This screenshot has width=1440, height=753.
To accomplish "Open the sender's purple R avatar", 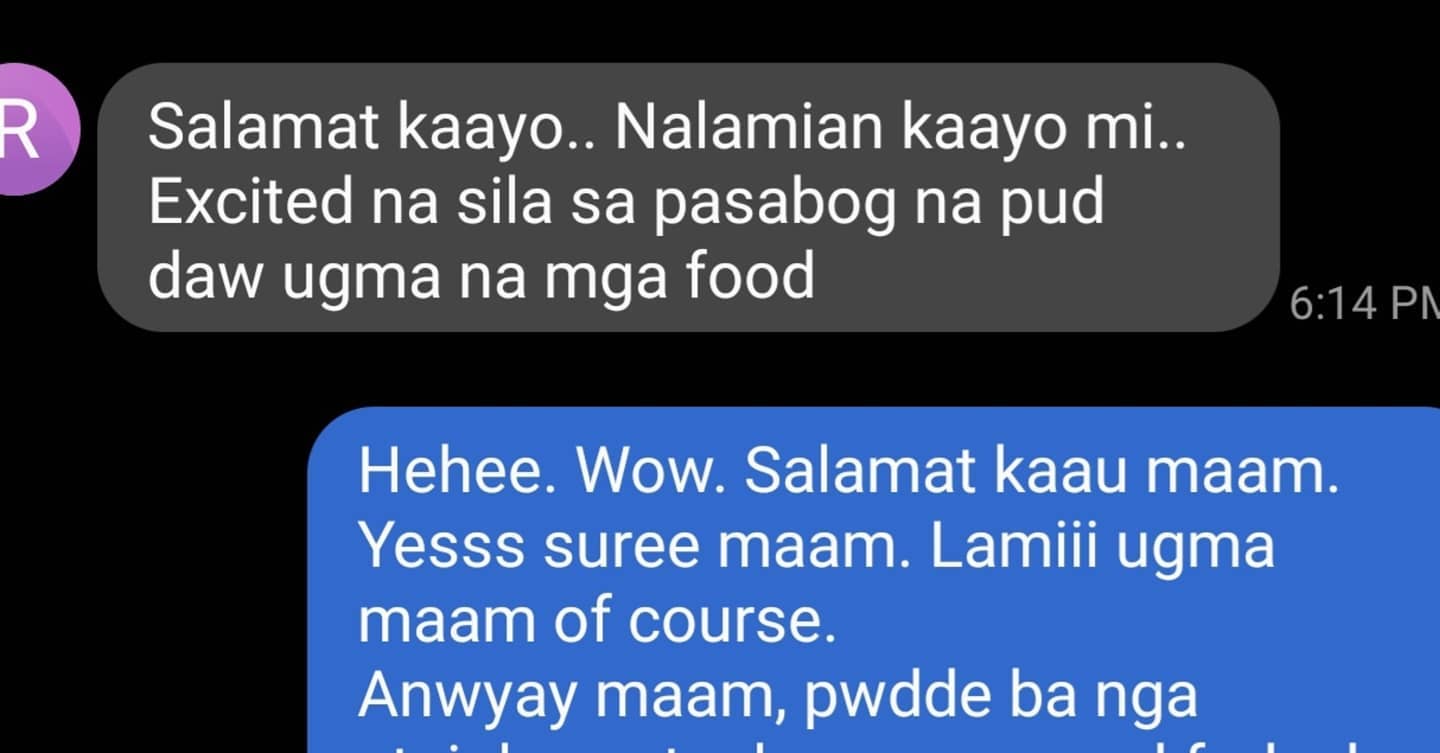I will tap(28, 129).
